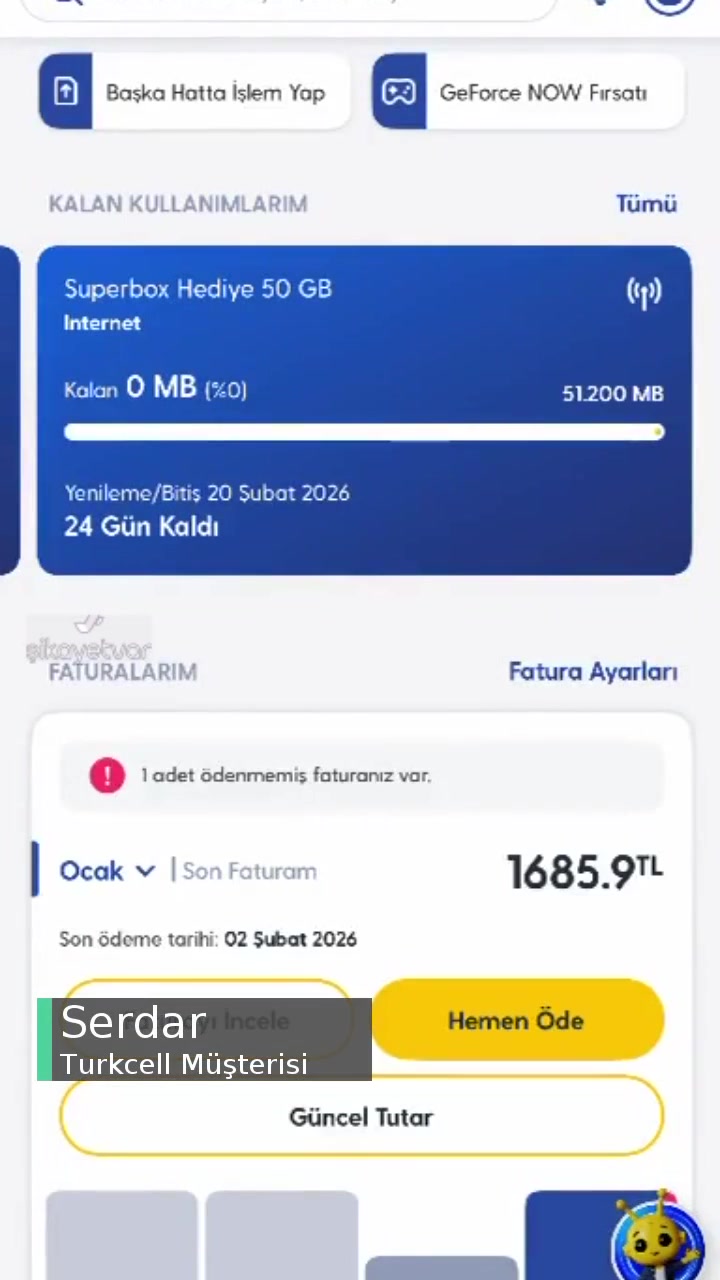The height and width of the screenshot is (1280, 720).
Task: Tap the gamepad icon next to GeForce NOW Fırsatı
Action: click(399, 91)
